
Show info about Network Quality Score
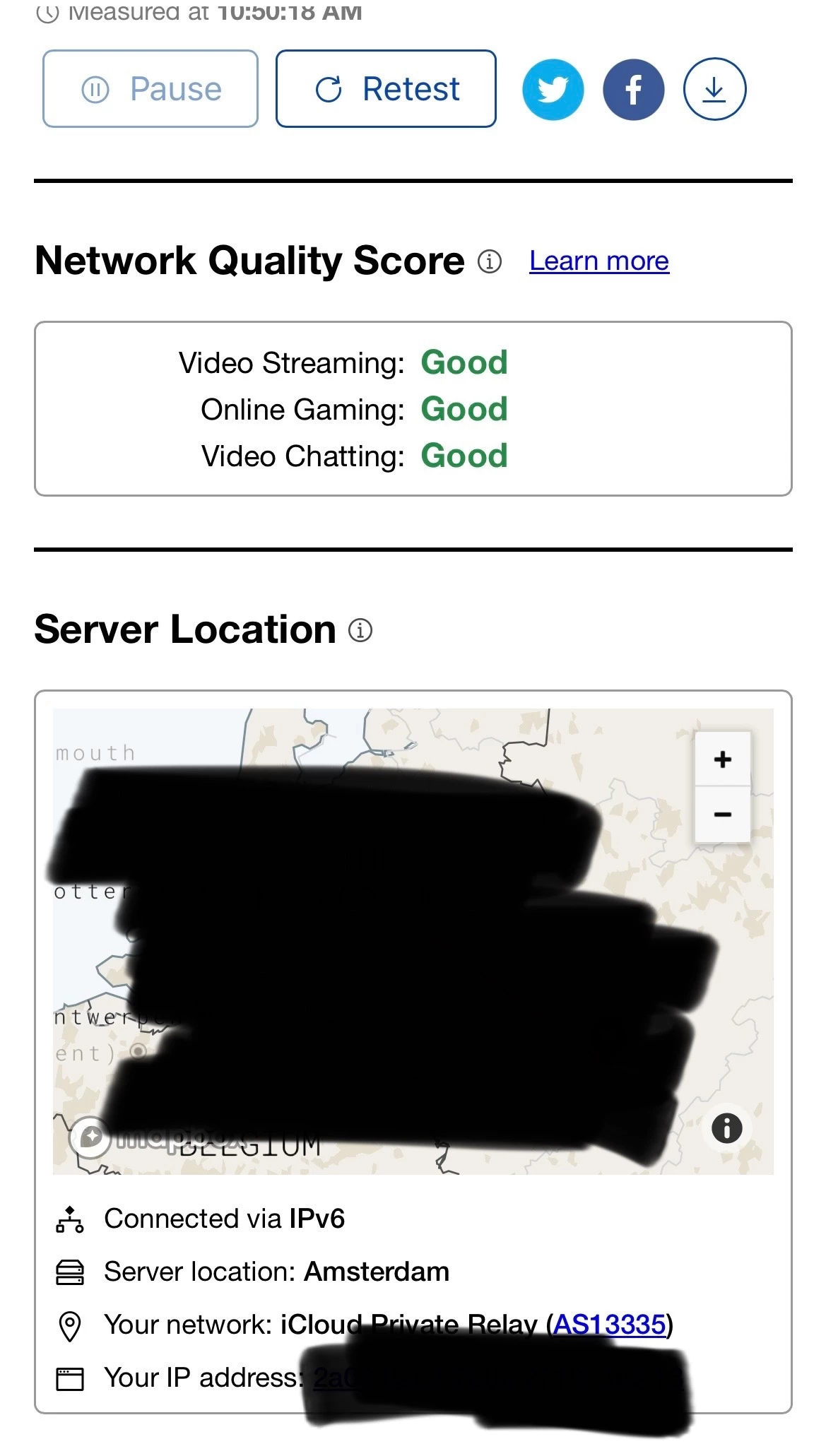pos(490,261)
